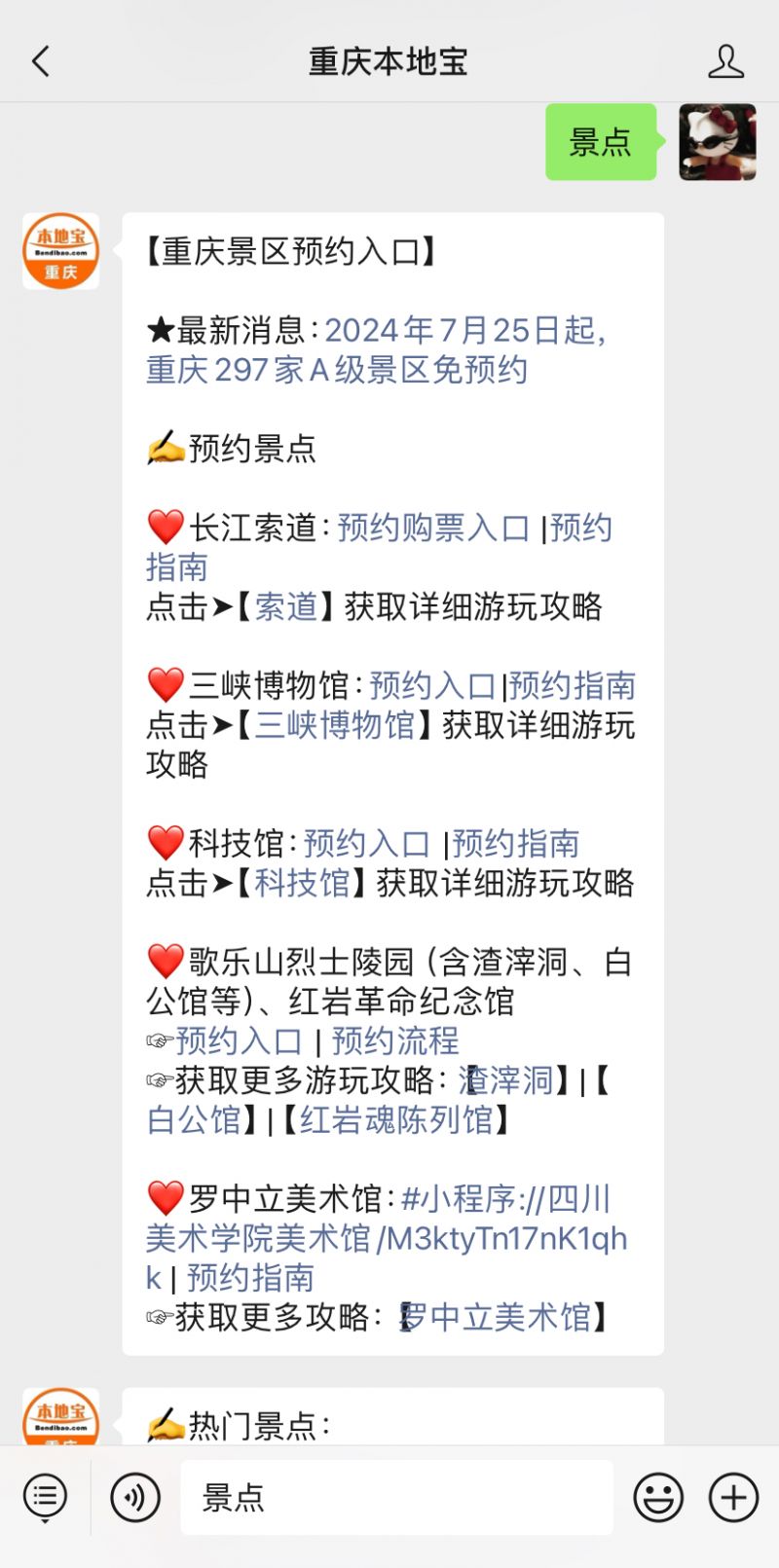Viewport: 779px width, 1568px height.
Task: Open the account menu list icon
Action: click(x=45, y=1497)
